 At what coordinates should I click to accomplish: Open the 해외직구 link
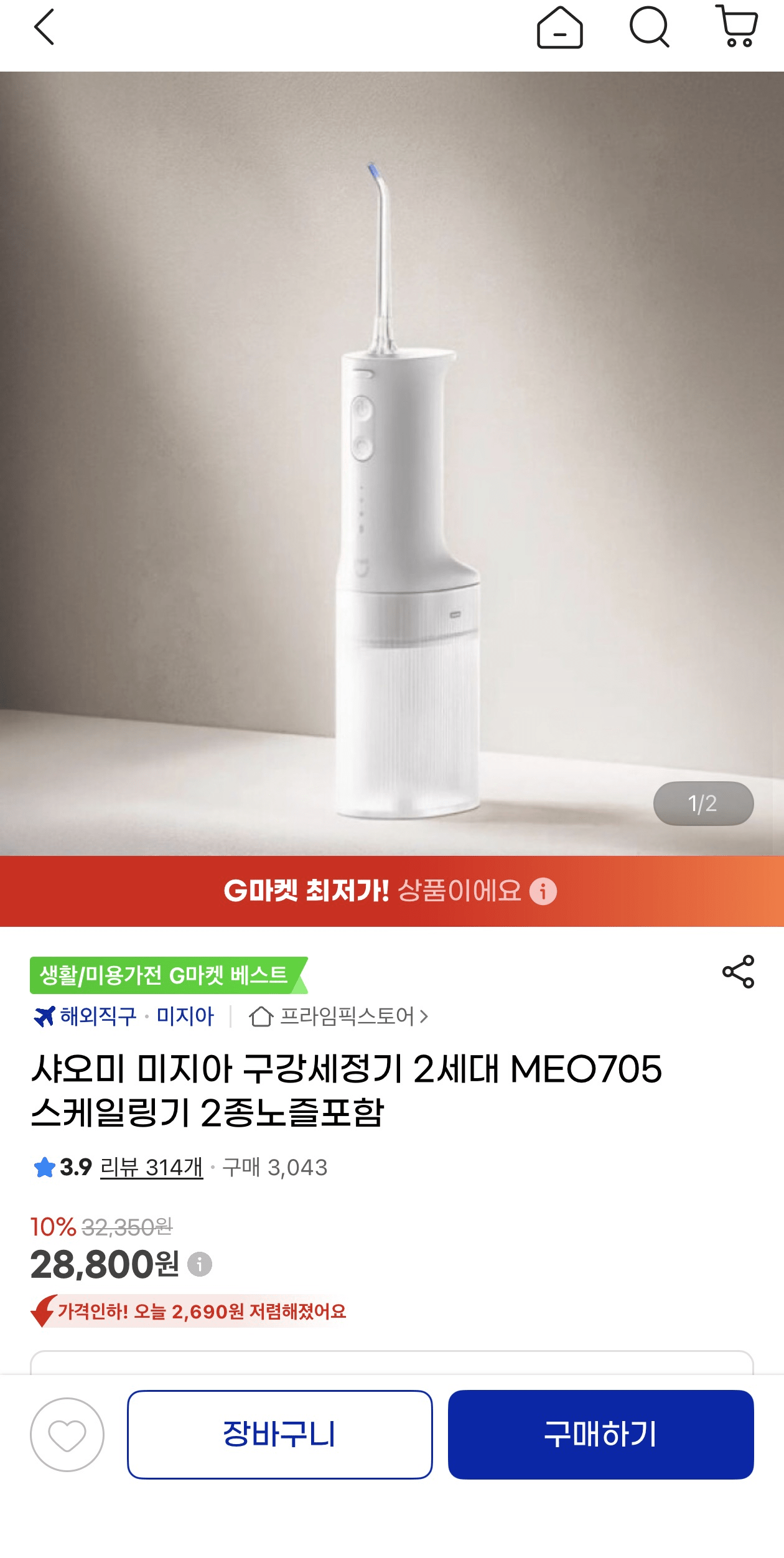(x=85, y=1016)
